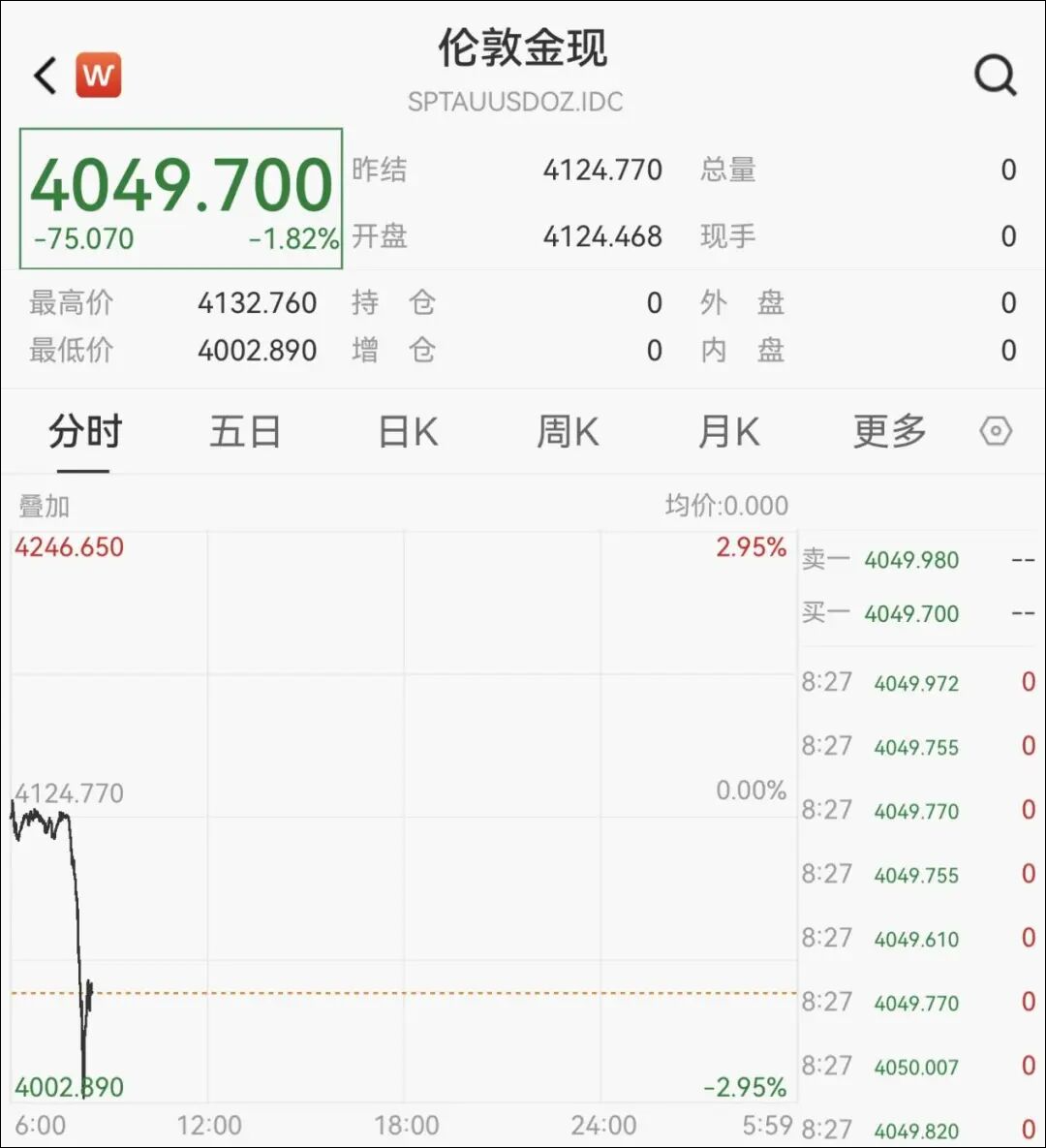Select the 周K chart tab
Image resolution: width=1046 pixels, height=1148 pixels.
coord(568,432)
